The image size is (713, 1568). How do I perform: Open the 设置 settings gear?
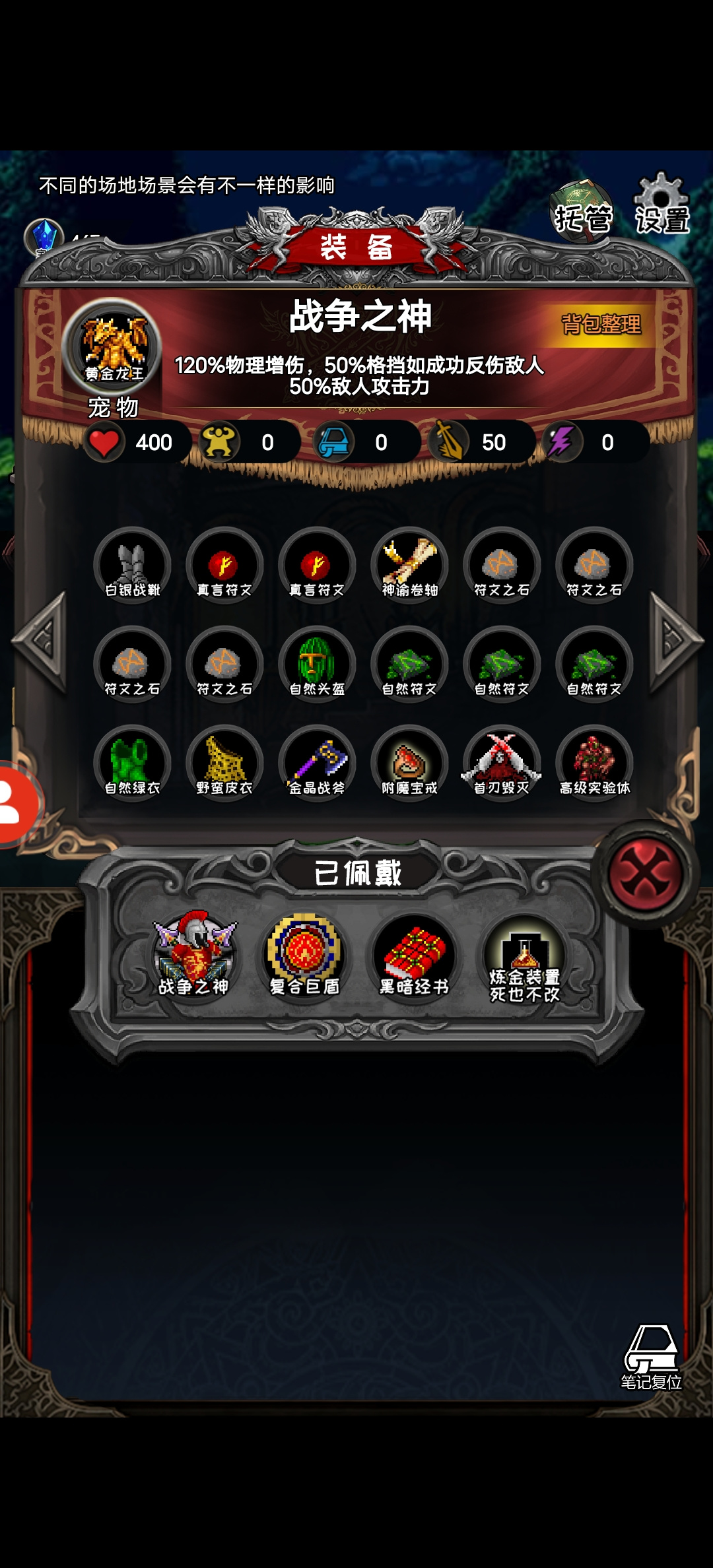point(662,205)
